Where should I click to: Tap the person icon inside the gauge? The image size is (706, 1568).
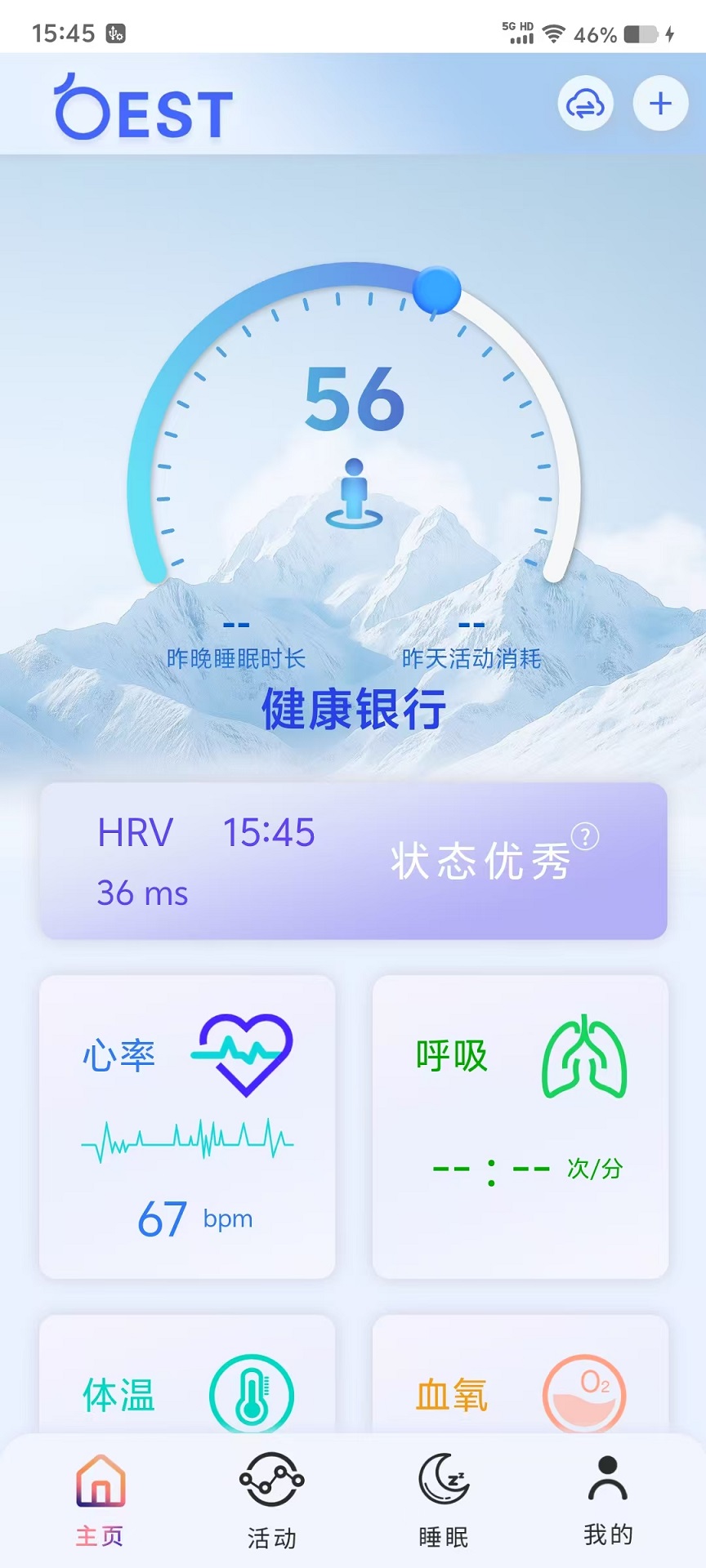(355, 490)
